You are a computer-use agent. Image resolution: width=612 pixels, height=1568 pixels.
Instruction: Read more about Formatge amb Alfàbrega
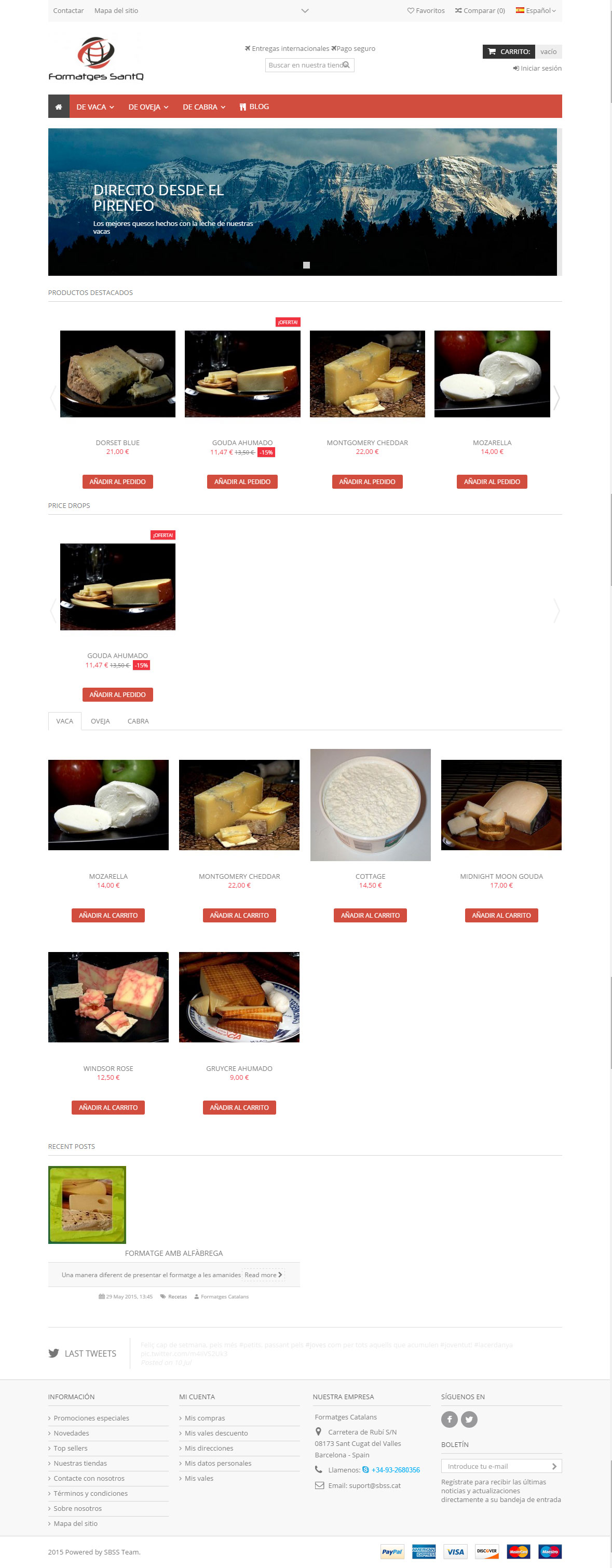(x=263, y=1275)
